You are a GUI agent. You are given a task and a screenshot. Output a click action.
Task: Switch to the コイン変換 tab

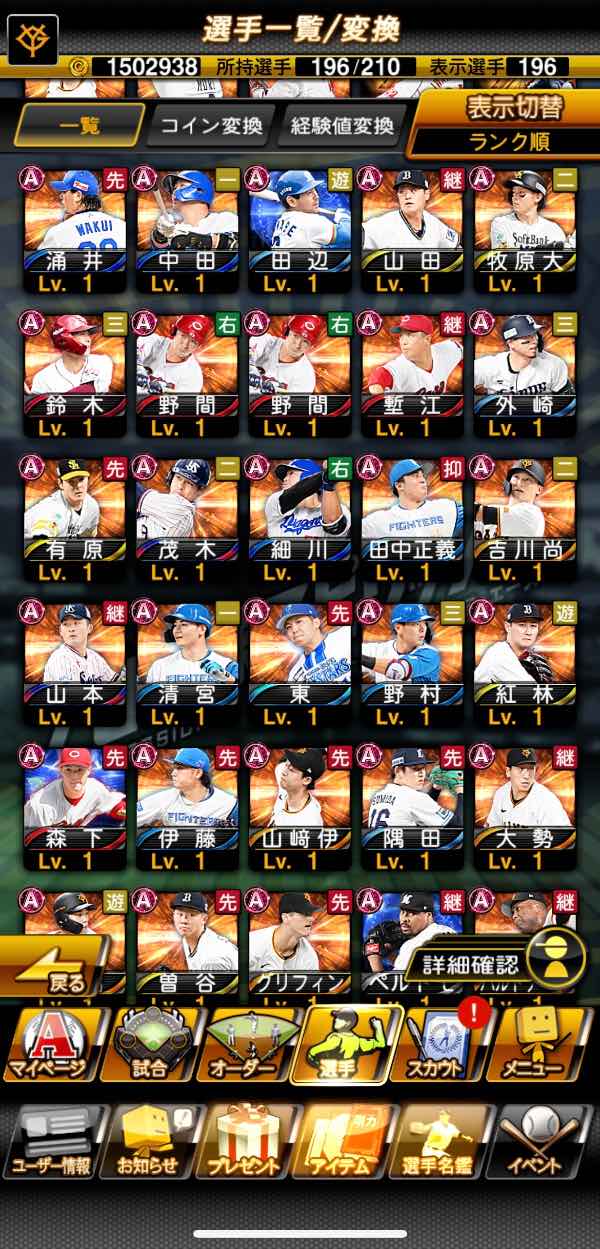point(211,126)
